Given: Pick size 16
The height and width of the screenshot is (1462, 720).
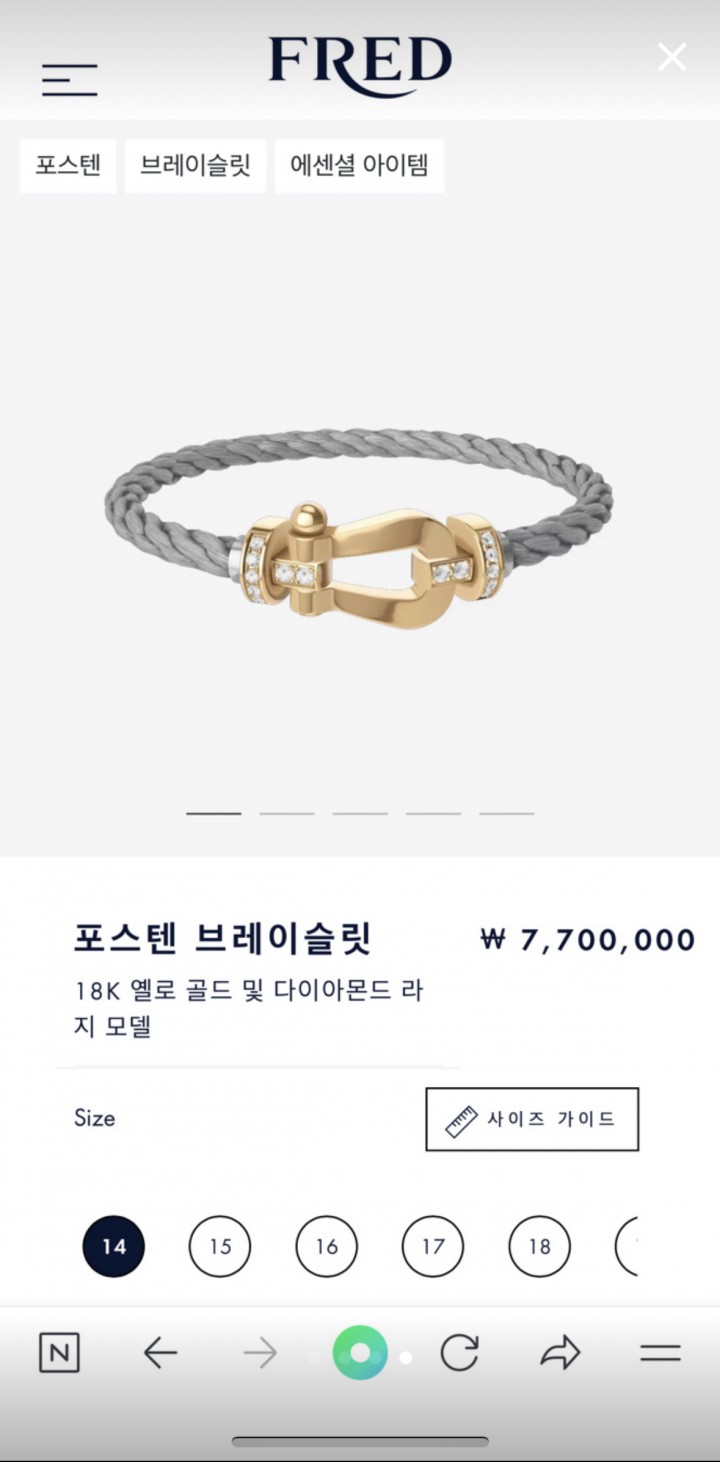Looking at the screenshot, I should pyautogui.click(x=326, y=1246).
